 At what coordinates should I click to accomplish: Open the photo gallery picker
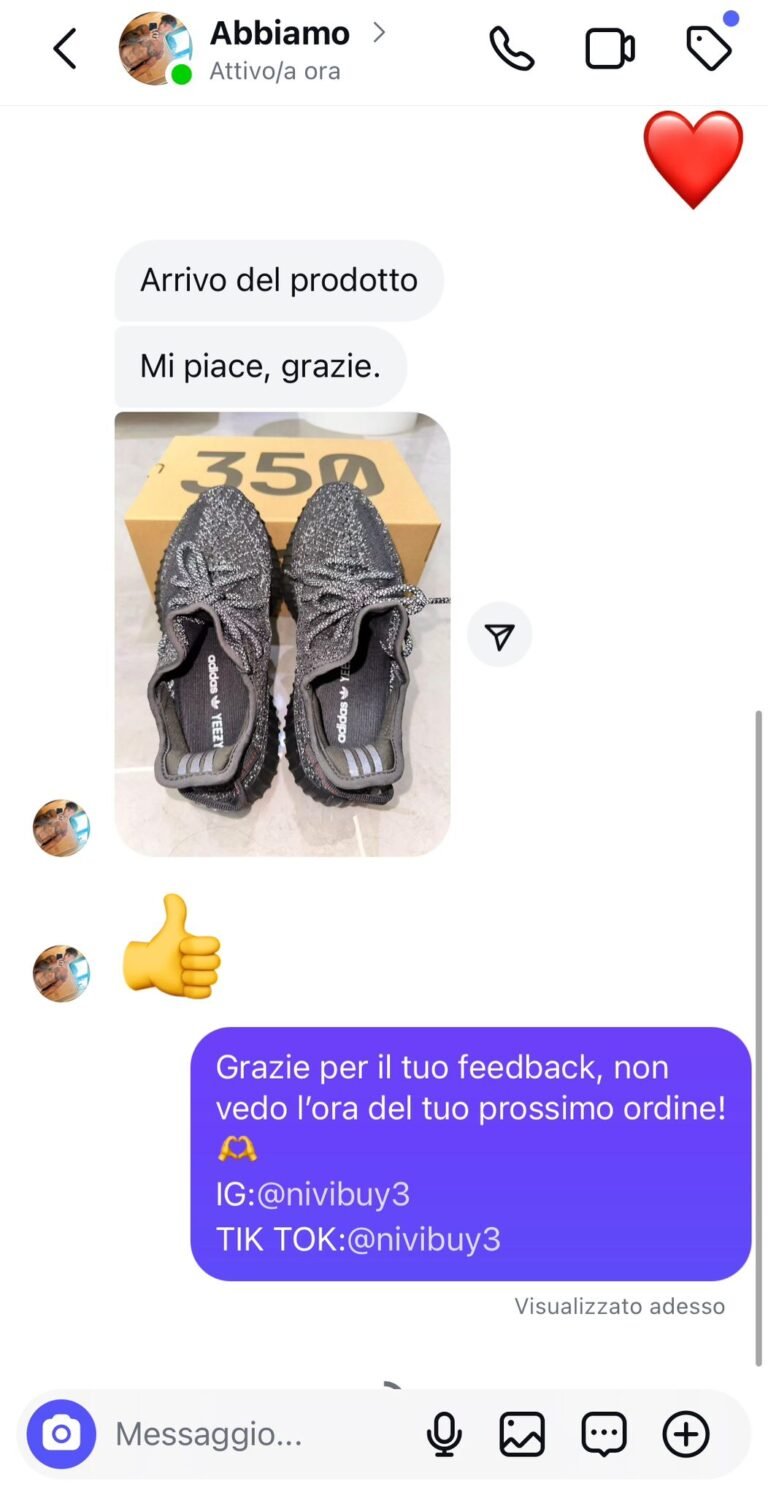coord(522,1434)
